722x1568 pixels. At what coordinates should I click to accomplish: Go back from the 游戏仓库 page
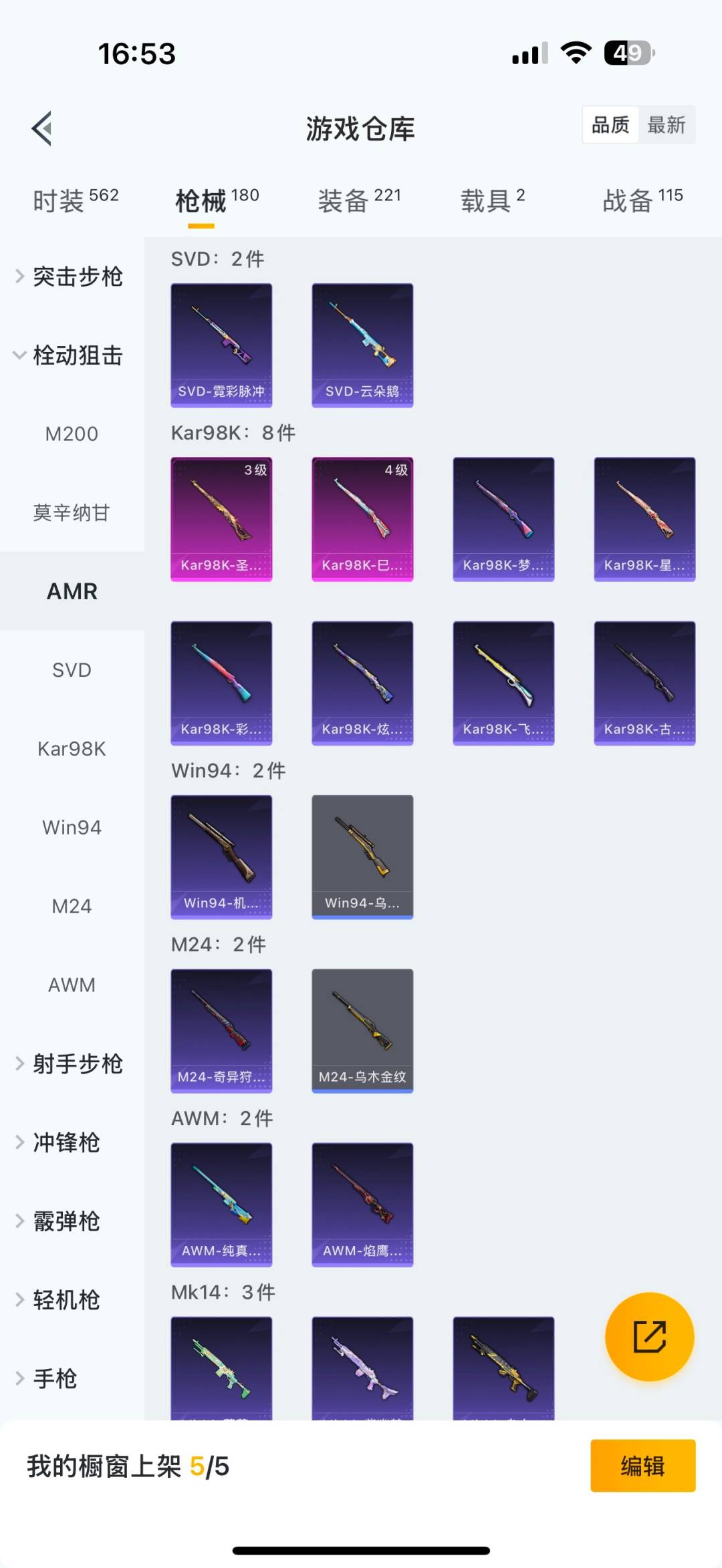(42, 128)
